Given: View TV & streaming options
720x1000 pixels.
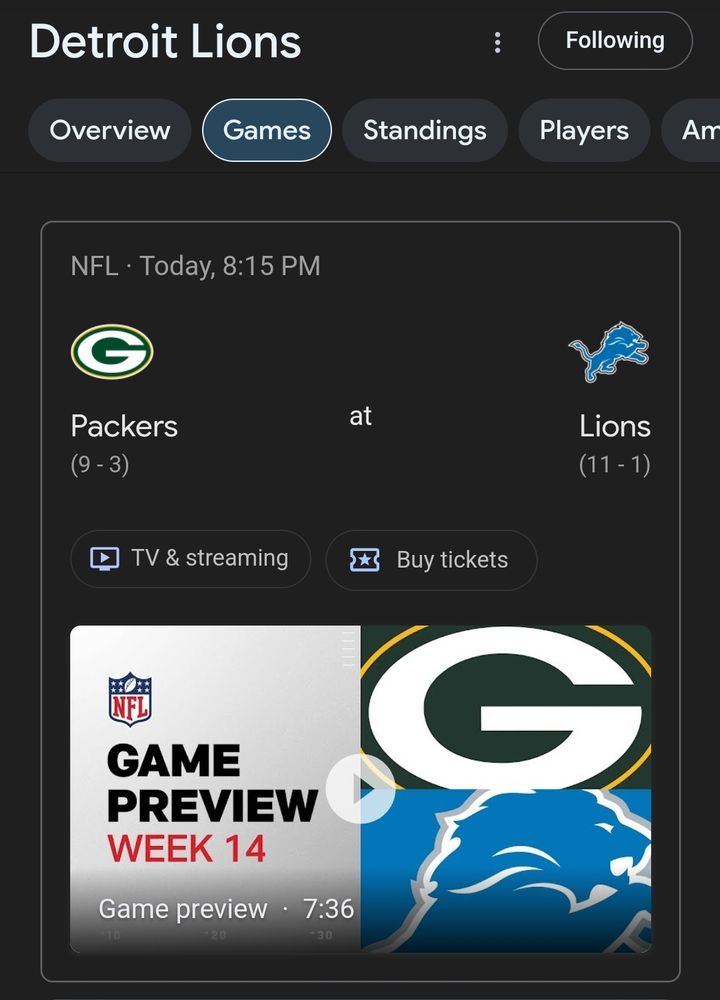Looking at the screenshot, I should pyautogui.click(x=190, y=559).
